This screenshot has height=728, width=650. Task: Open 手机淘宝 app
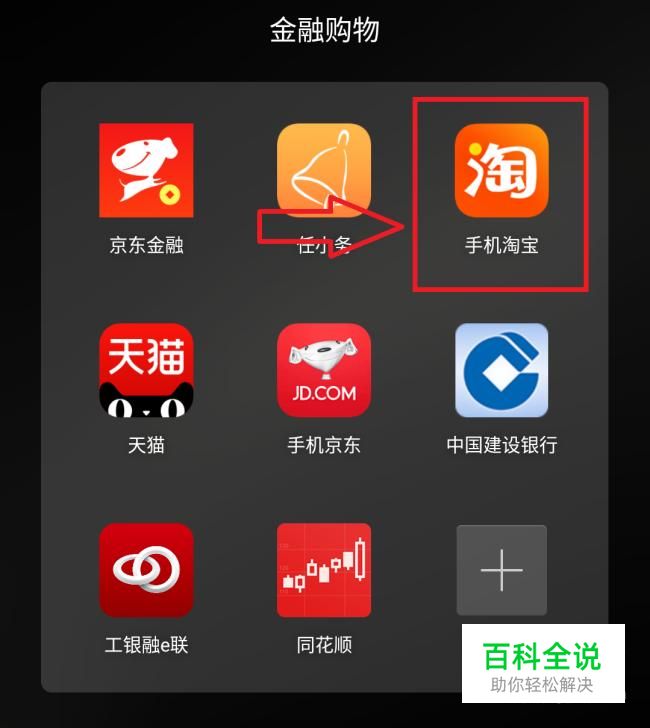click(x=501, y=170)
